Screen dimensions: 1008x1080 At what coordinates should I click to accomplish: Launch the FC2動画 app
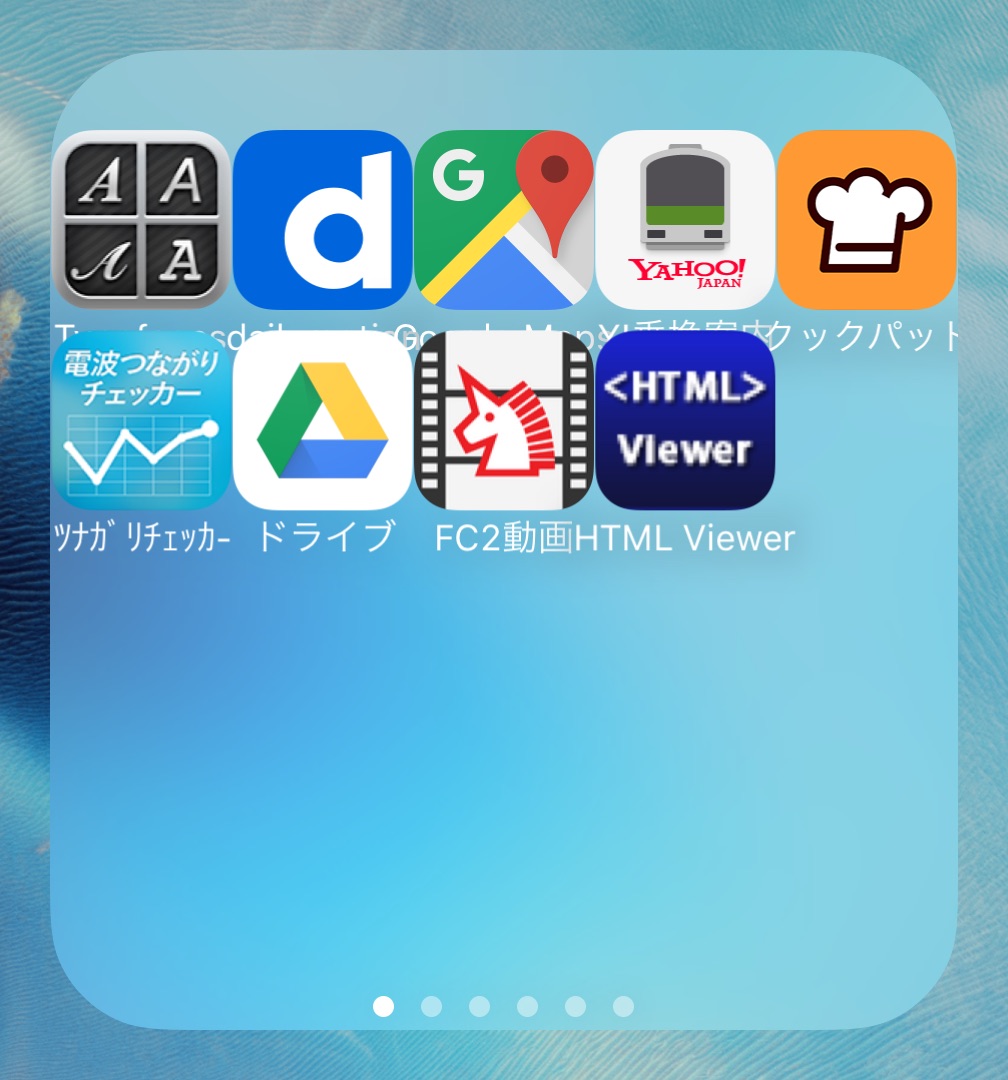pos(503,421)
